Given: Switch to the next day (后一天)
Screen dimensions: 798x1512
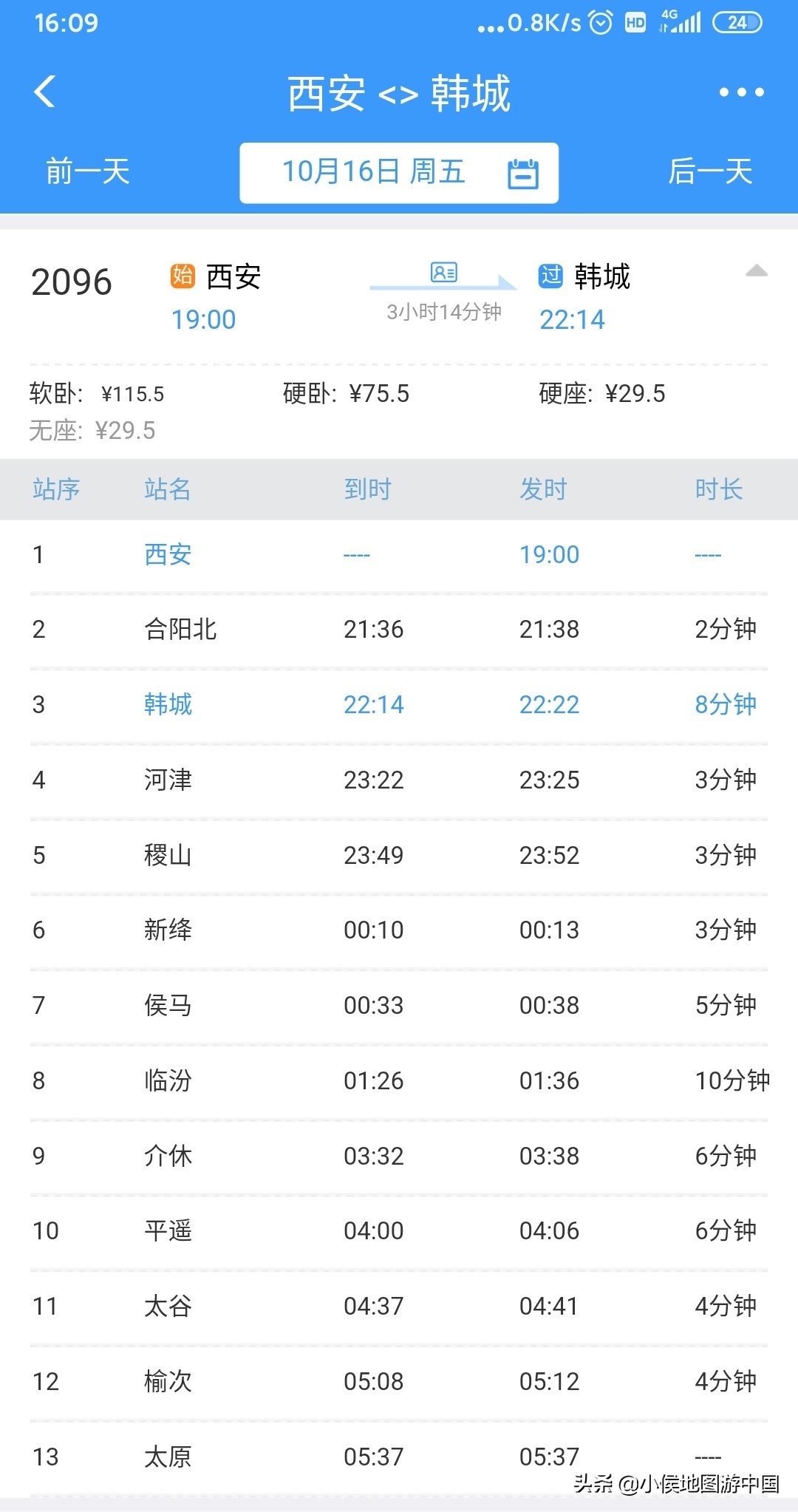Looking at the screenshot, I should click(x=709, y=172).
